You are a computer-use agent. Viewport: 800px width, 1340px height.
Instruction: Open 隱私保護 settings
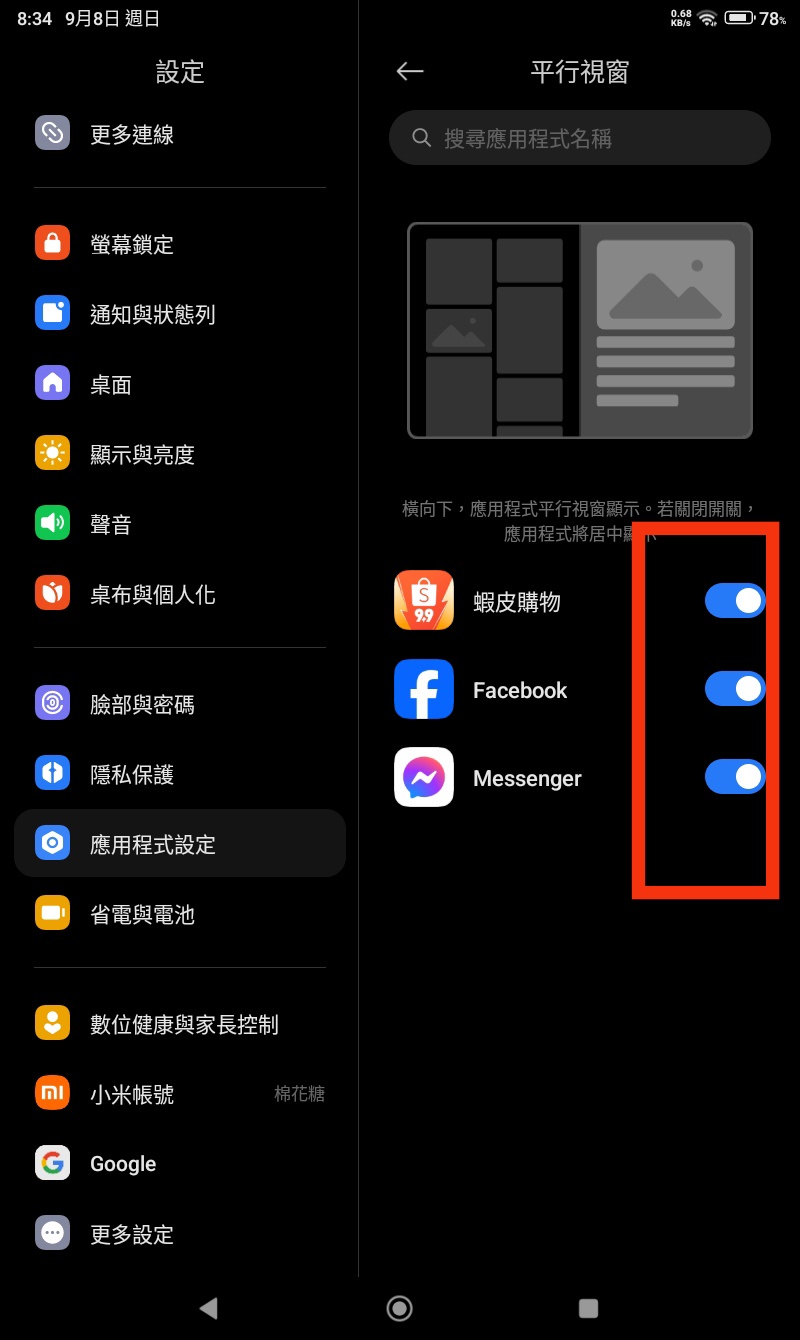180,774
